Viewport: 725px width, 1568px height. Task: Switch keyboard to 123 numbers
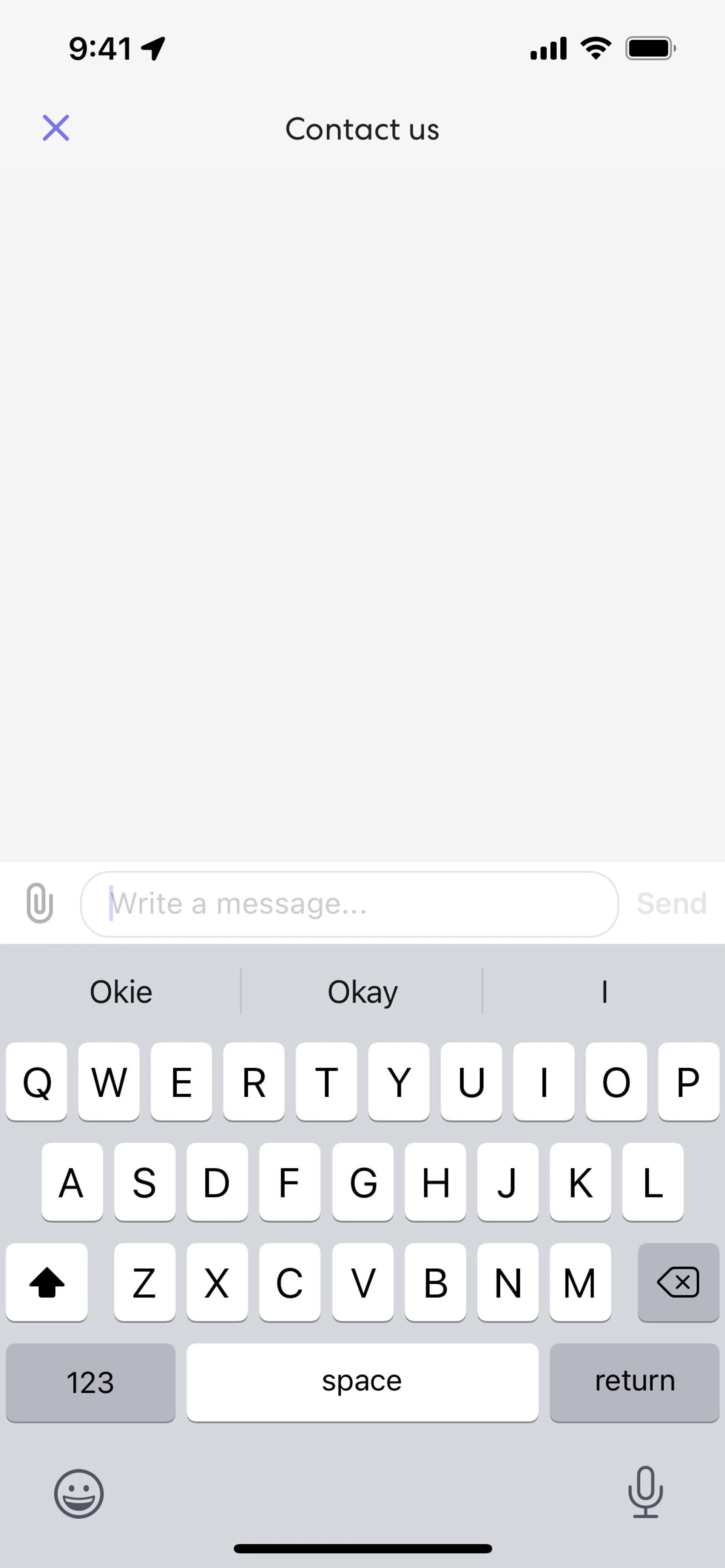[90, 1382]
